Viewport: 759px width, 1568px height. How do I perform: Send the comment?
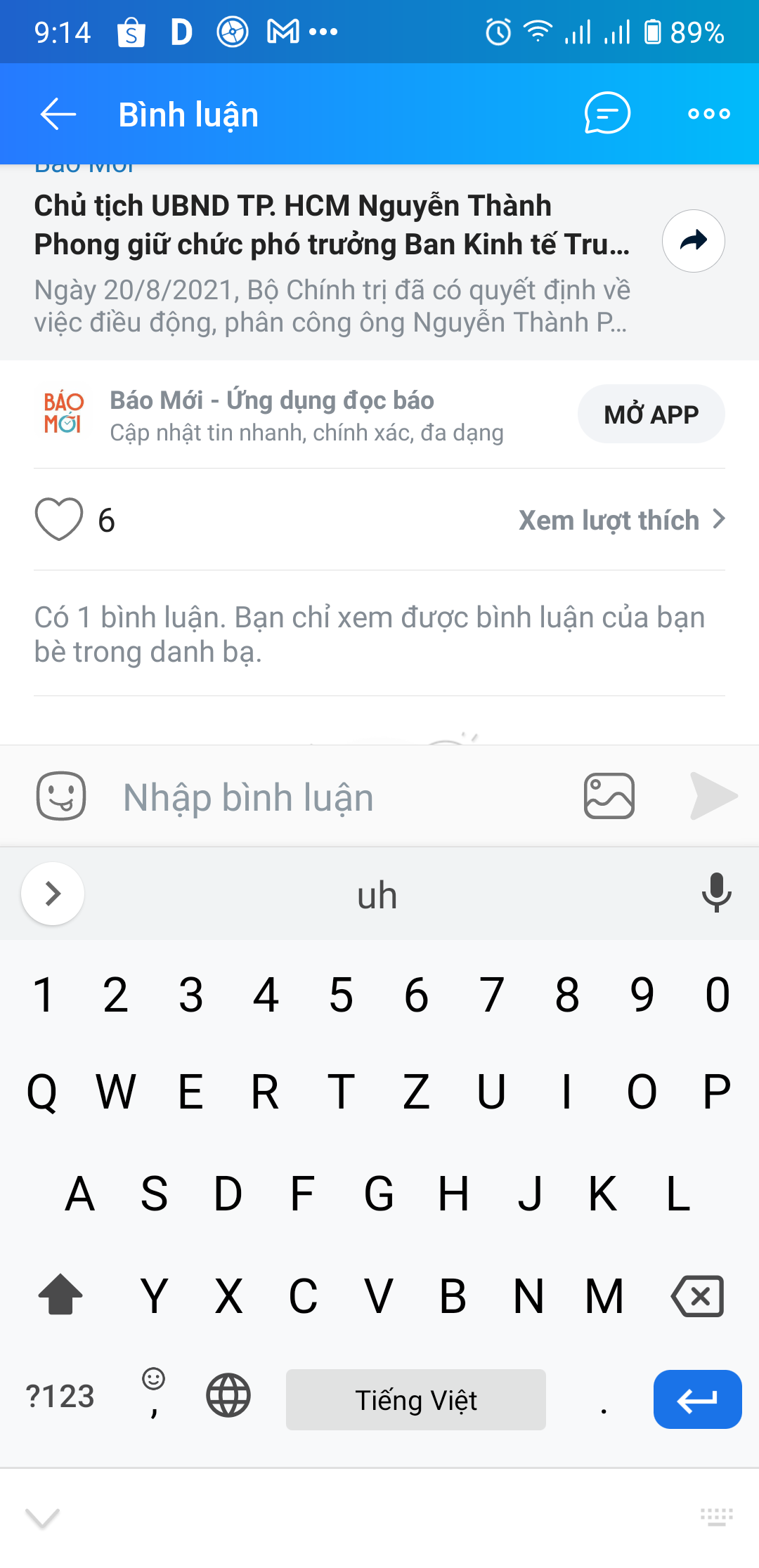coord(713,796)
